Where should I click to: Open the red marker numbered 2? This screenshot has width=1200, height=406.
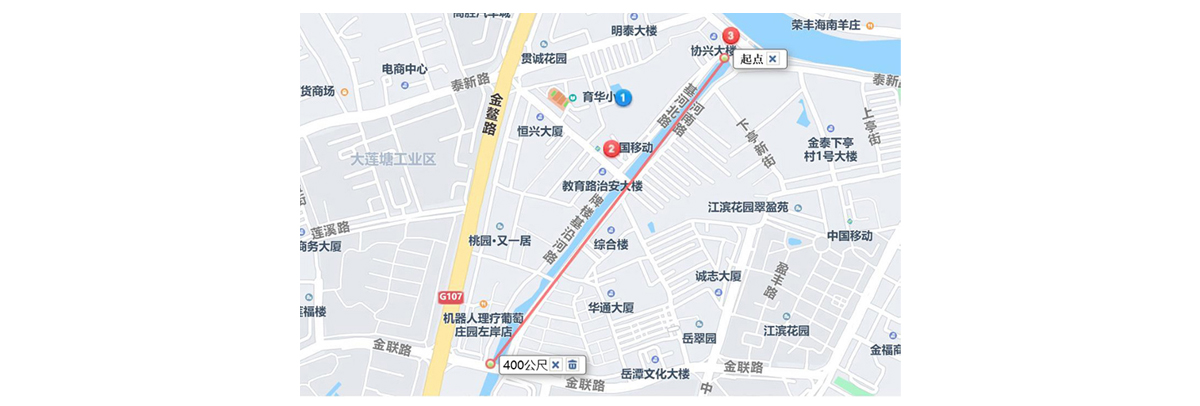click(x=610, y=148)
